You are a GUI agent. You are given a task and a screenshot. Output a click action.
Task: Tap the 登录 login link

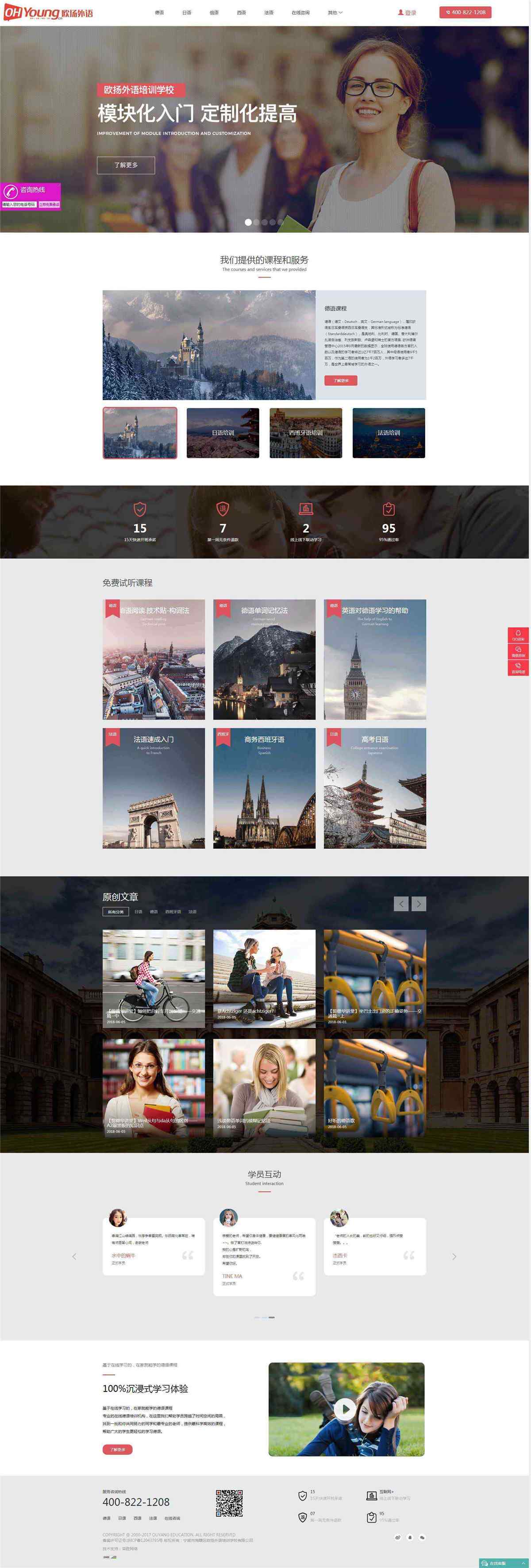[x=407, y=12]
